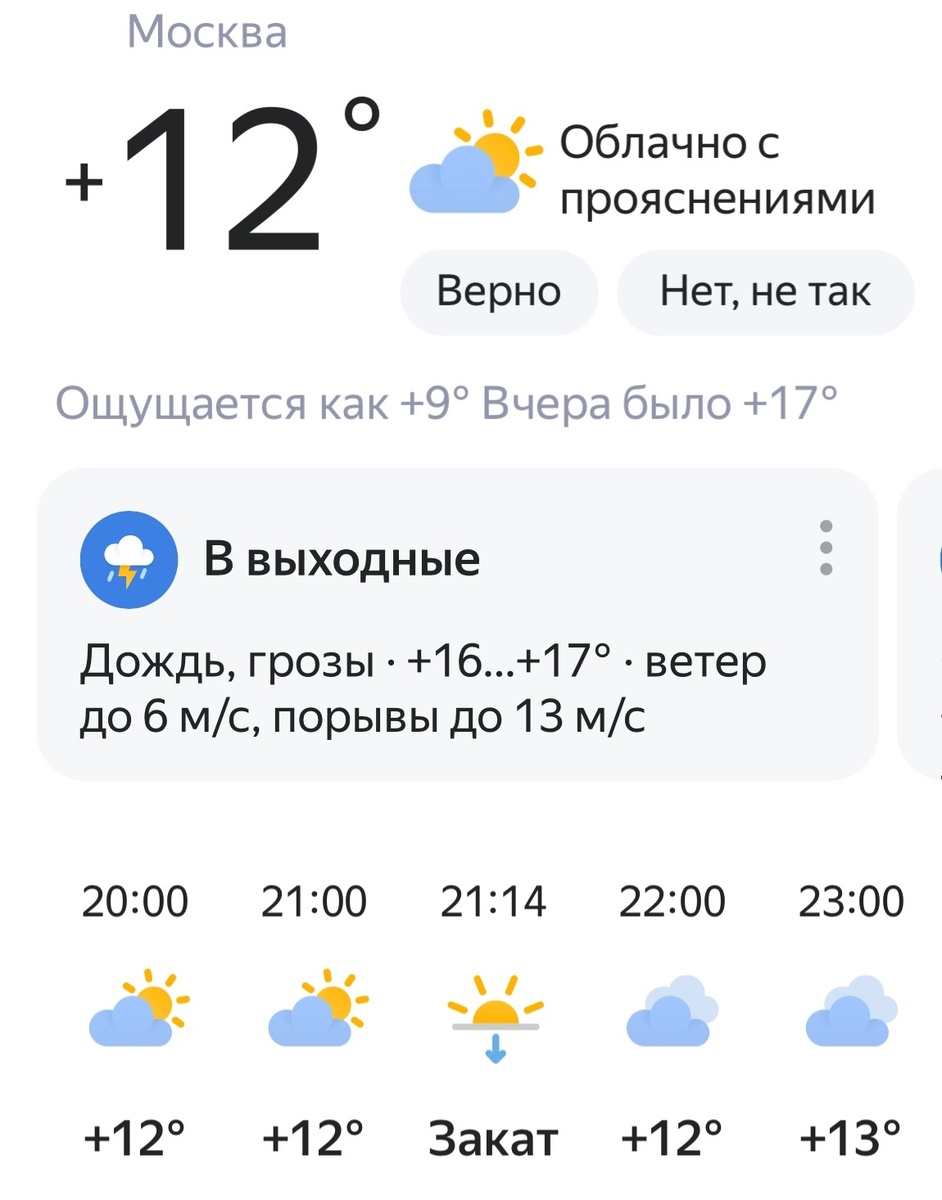The image size is (942, 1200).
Task: Select the Москва city label
Action: pyautogui.click(x=207, y=32)
